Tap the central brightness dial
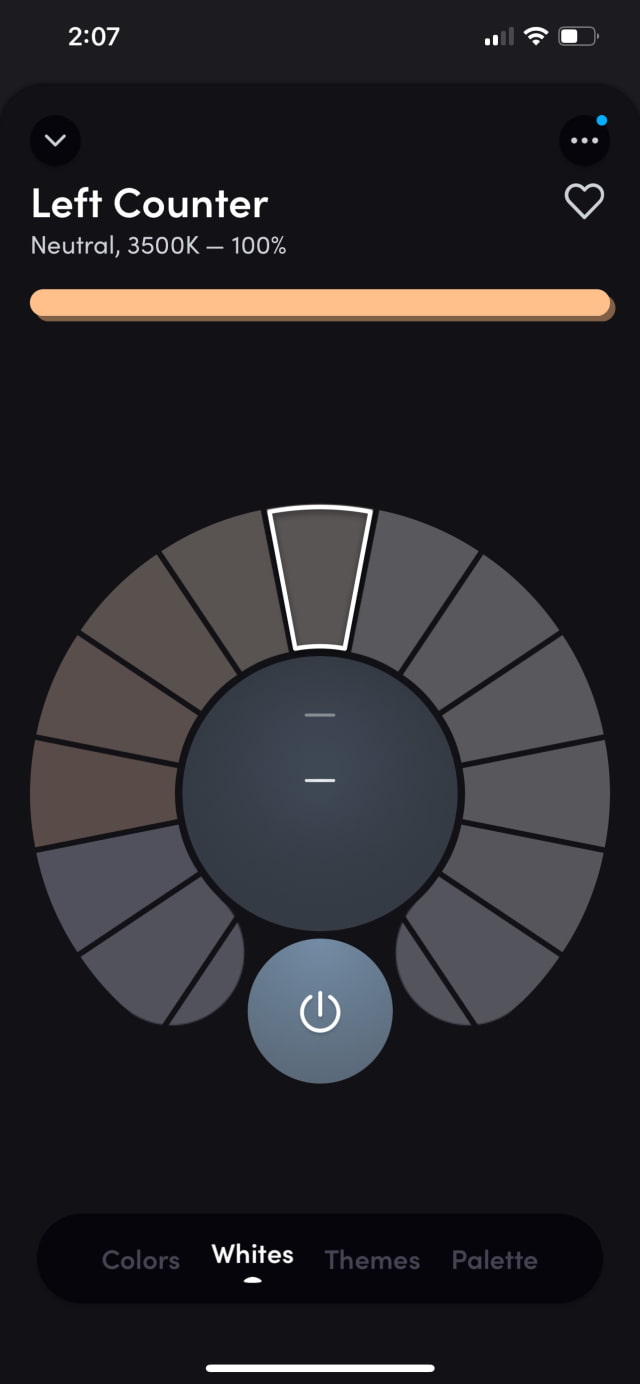 pos(320,792)
